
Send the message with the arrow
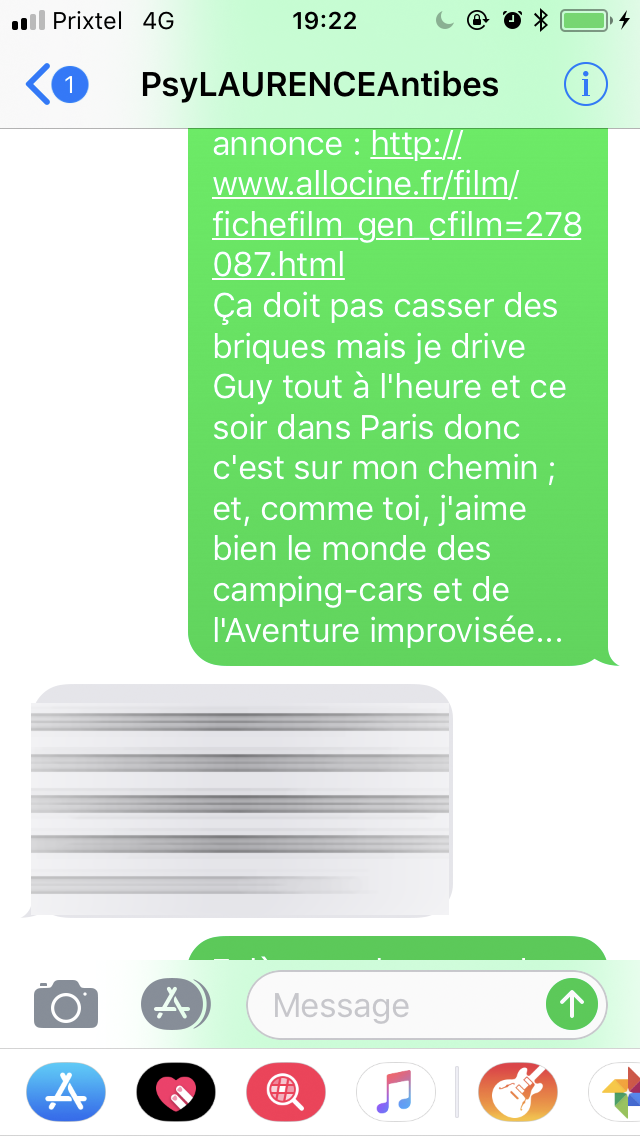click(x=572, y=1004)
